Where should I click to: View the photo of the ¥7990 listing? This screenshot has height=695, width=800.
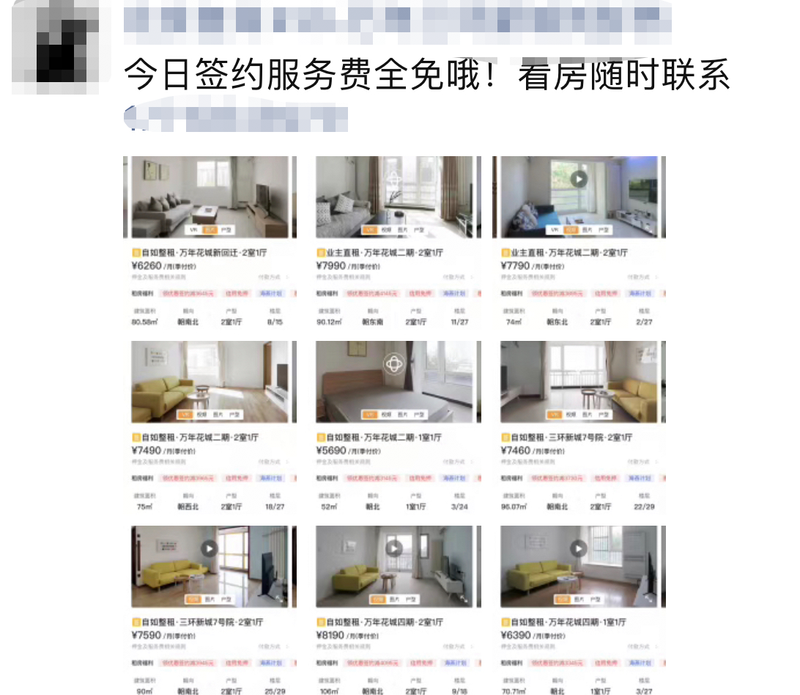395,197
